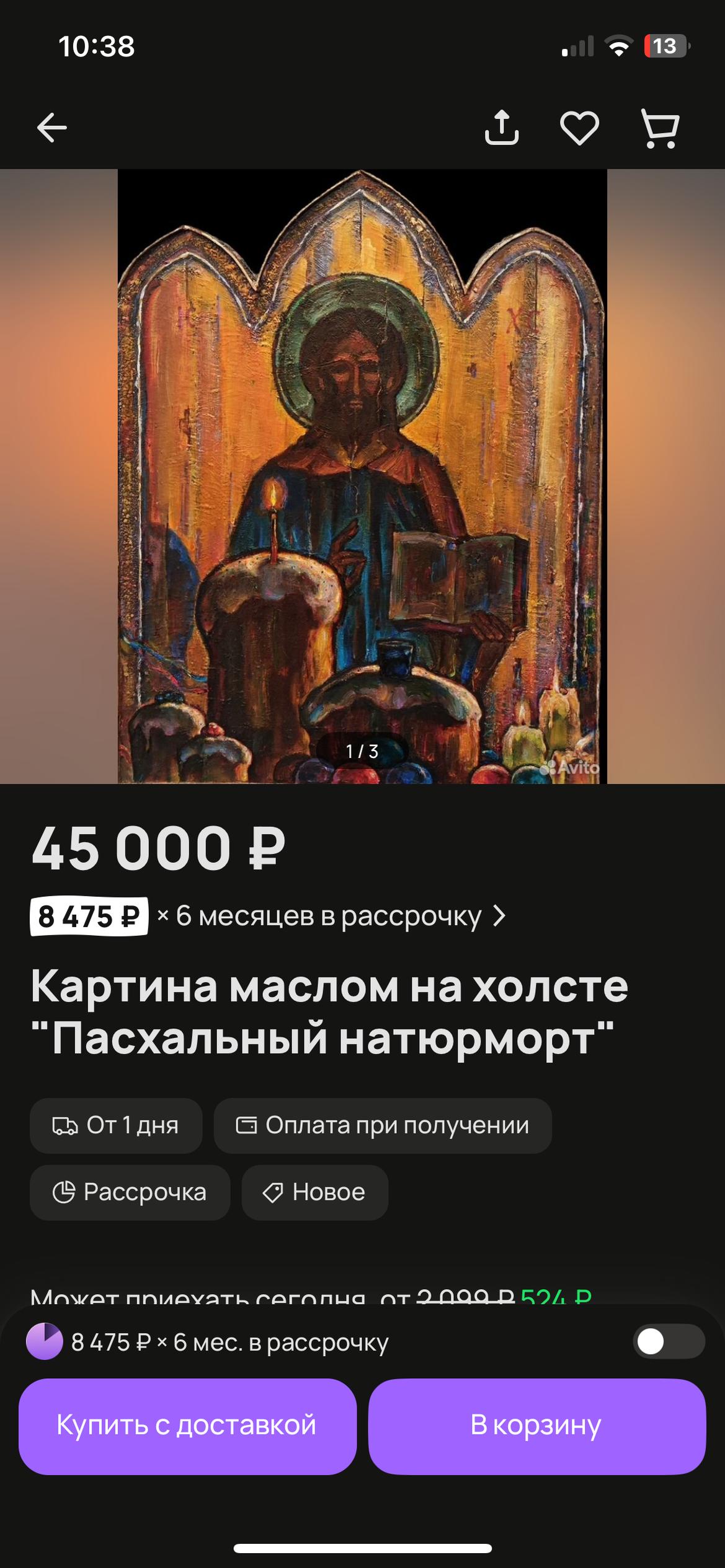The height and width of the screenshot is (1568, 725).
Task: Buy with delivery via "Купить с доставкой"
Action: coord(187,1425)
